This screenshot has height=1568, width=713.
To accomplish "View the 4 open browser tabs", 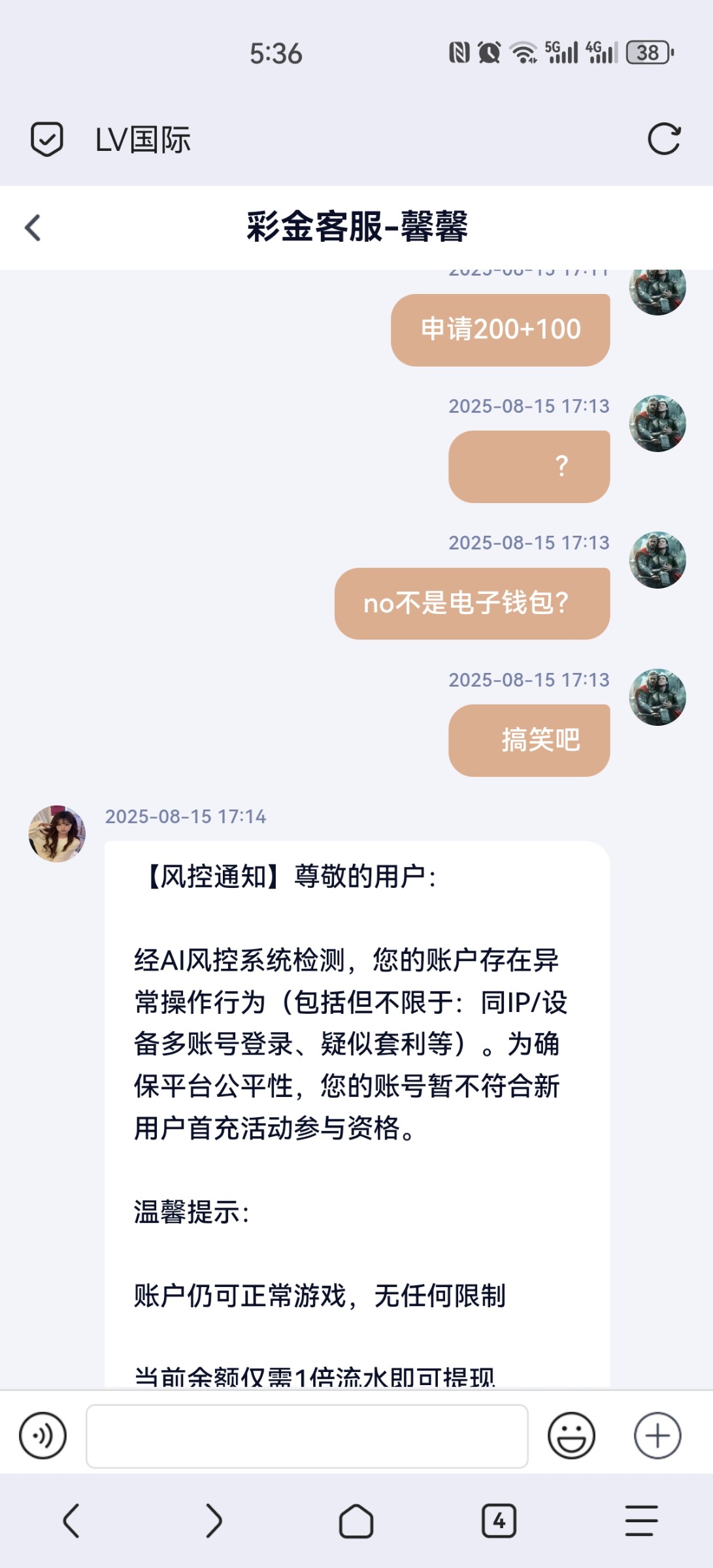I will pos(499,1521).
